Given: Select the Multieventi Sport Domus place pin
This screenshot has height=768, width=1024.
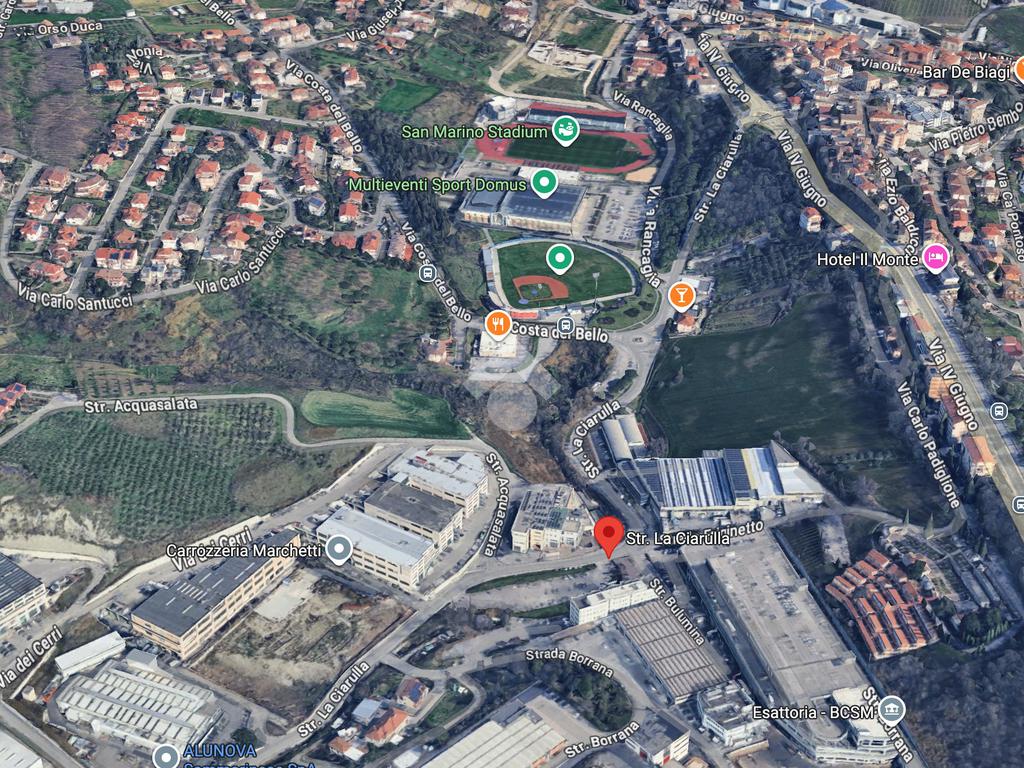Looking at the screenshot, I should click(543, 183).
